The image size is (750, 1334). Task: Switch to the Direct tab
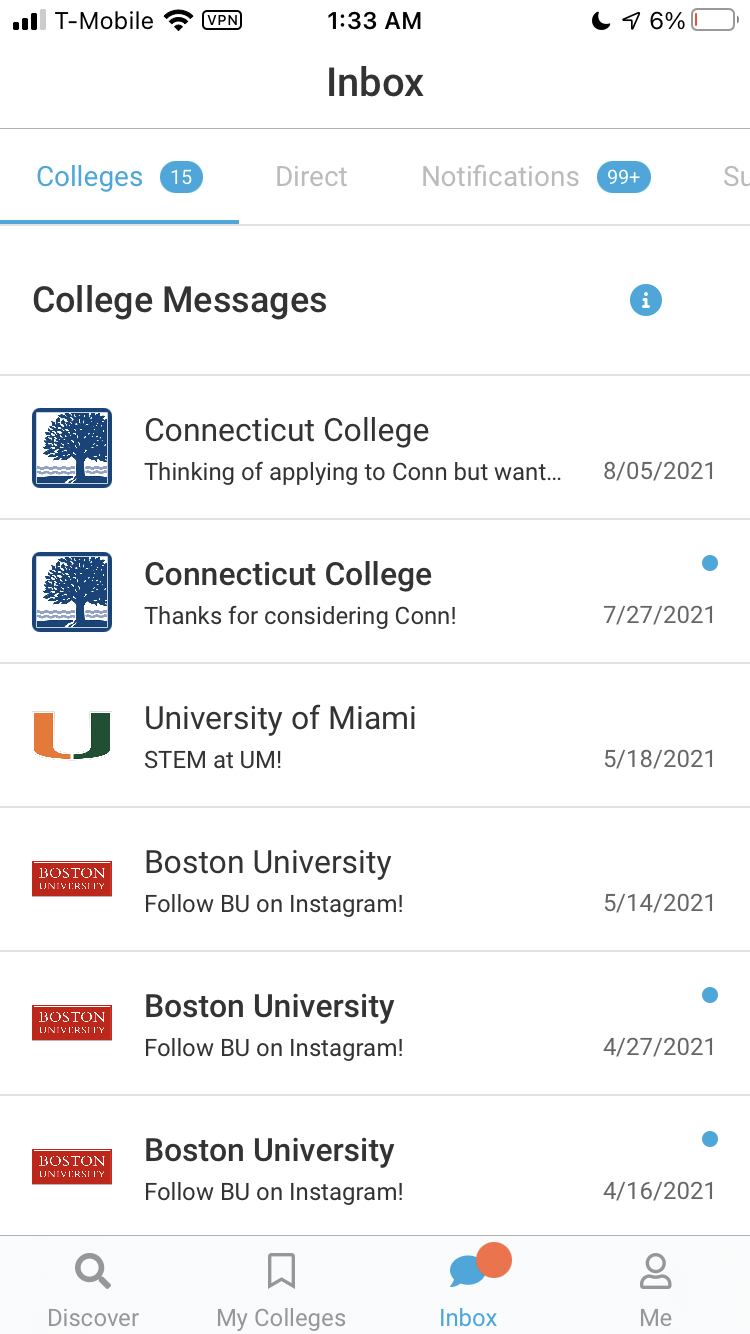311,177
